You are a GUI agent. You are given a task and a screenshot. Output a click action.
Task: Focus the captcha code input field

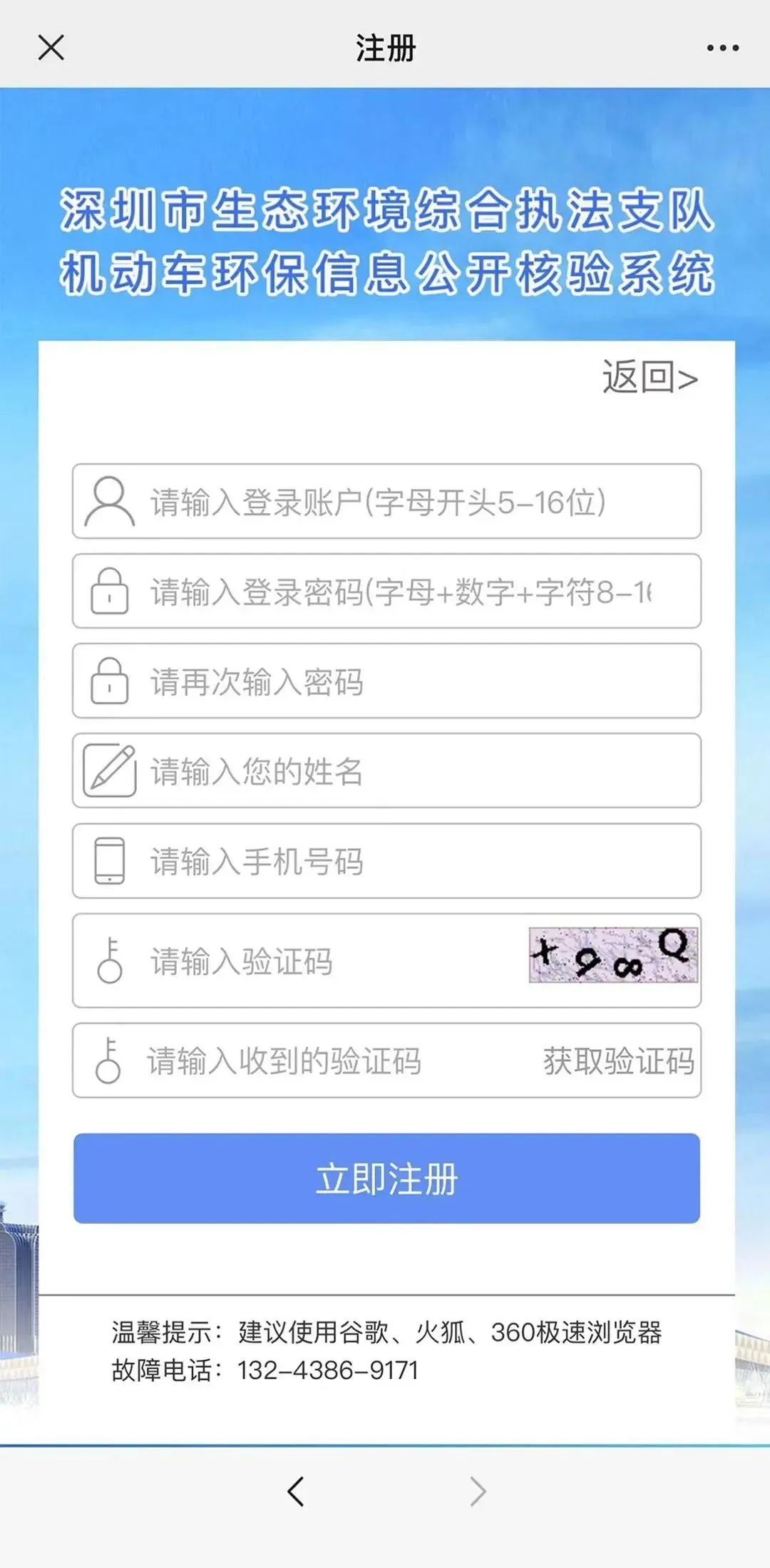coord(321,961)
